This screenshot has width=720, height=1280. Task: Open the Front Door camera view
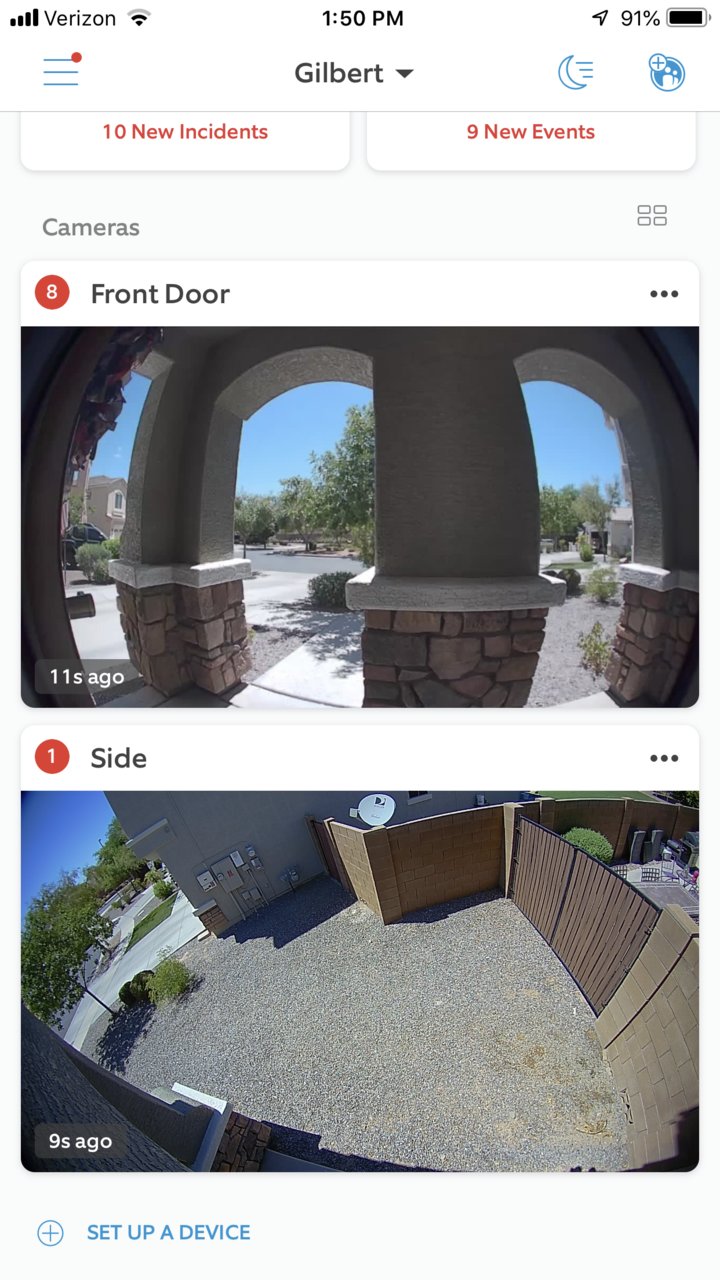coord(360,517)
